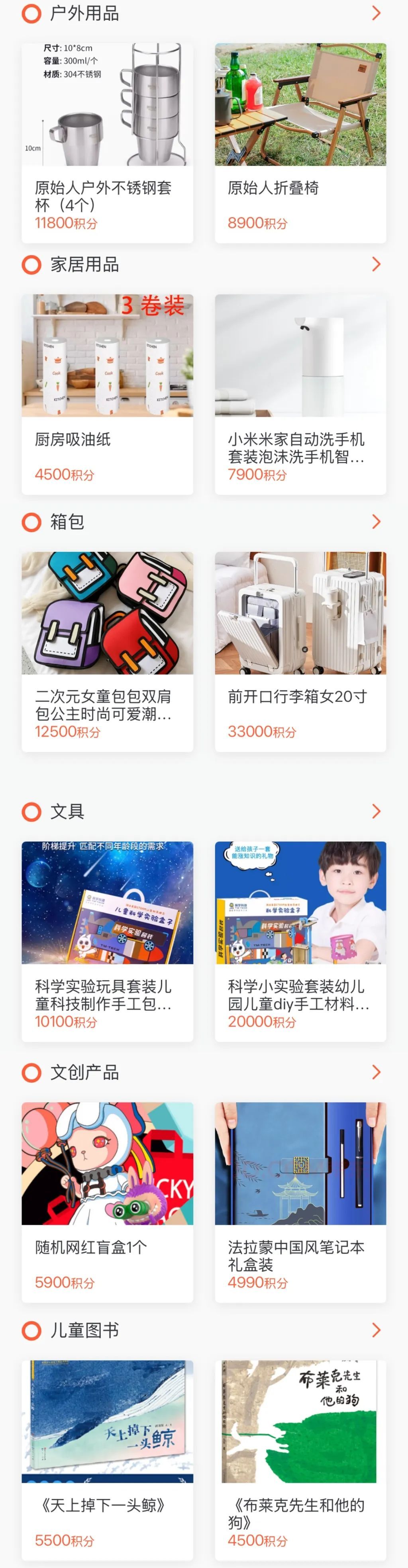The height and width of the screenshot is (1568, 408).
Task: Open 科学实验玩具套装 for 10100积分
Action: coord(107,941)
